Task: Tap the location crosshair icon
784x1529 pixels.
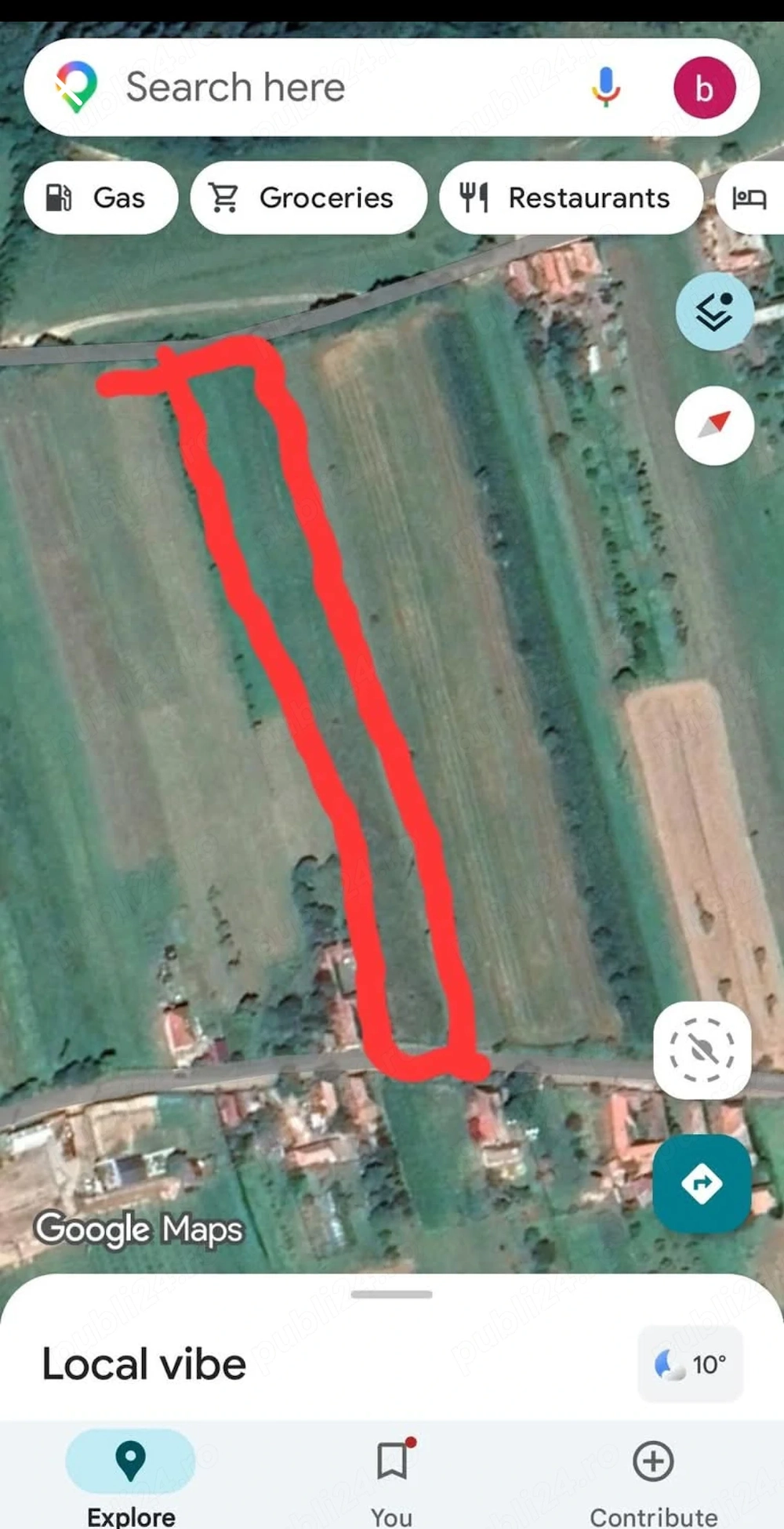Action: pyautogui.click(x=700, y=1049)
